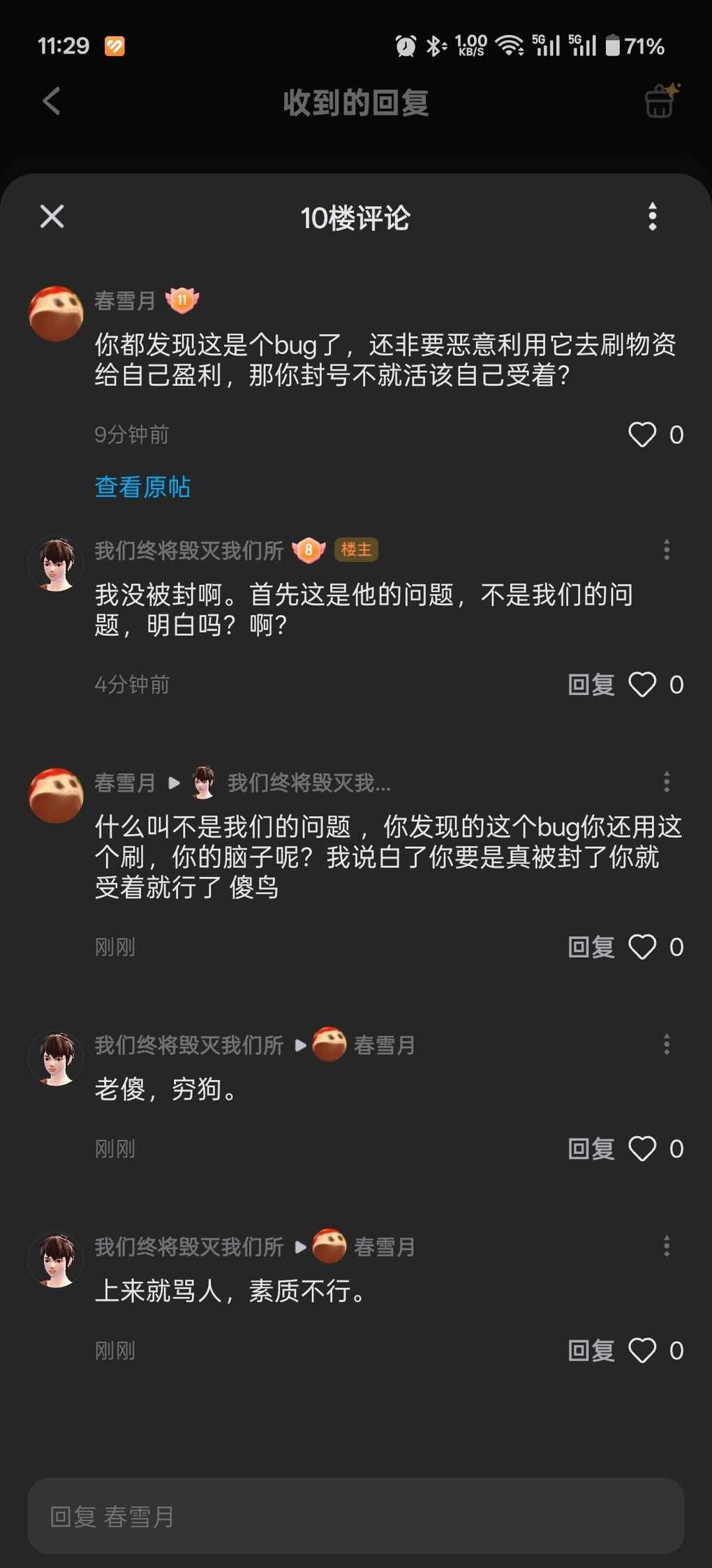Image resolution: width=712 pixels, height=1568 pixels.
Task: Open more options for the 我没被封啊 comment
Action: pos(667,550)
